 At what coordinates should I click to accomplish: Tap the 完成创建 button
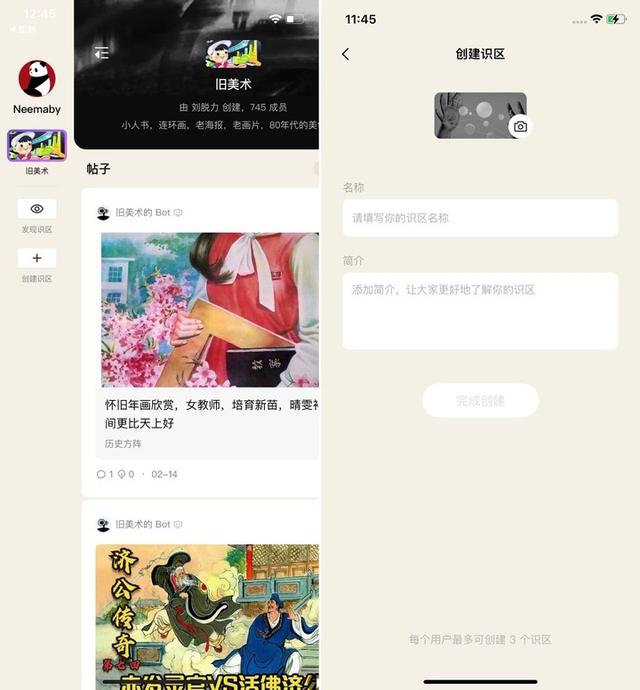pos(480,401)
